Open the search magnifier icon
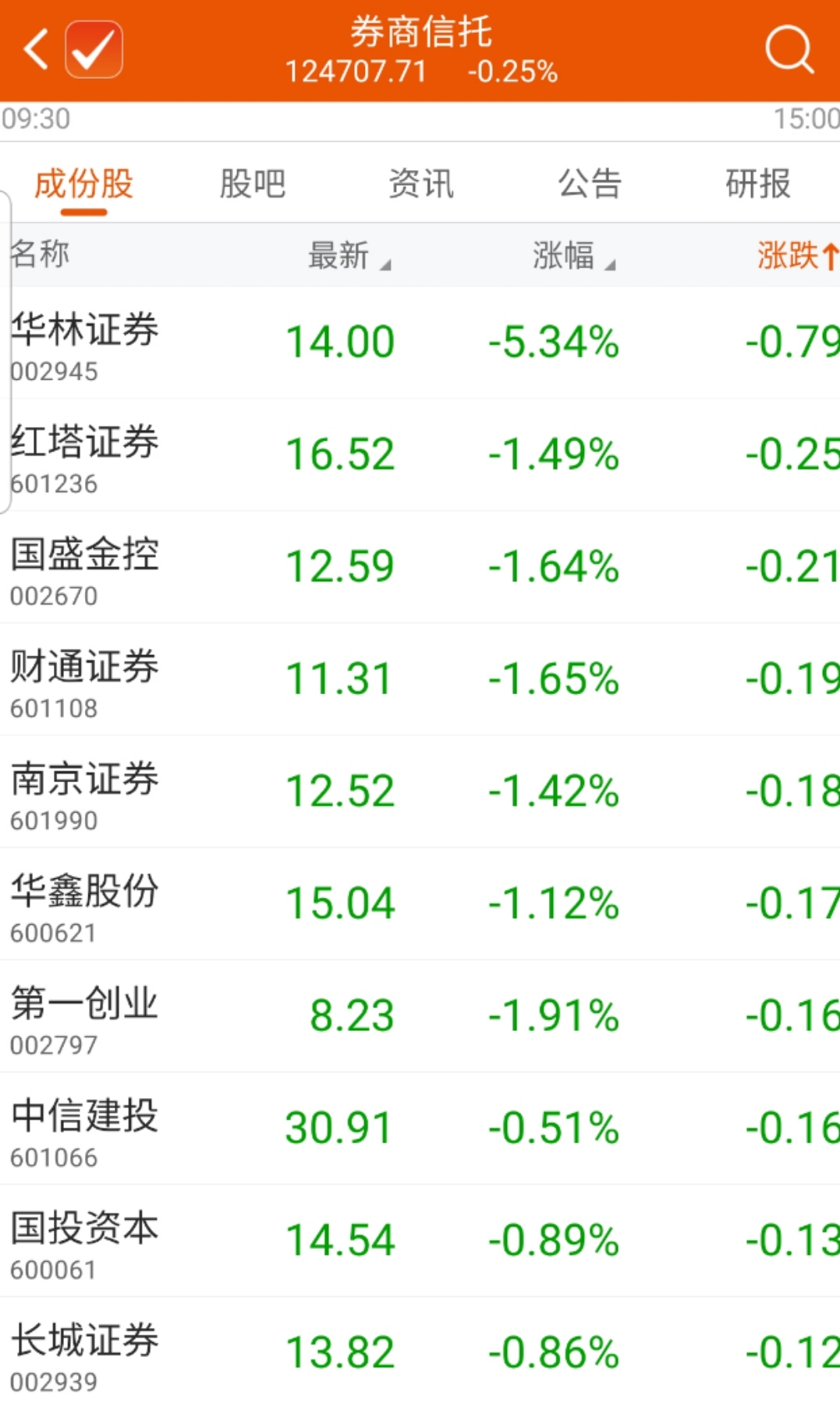Screen dimensions: 840x1403 (789, 49)
